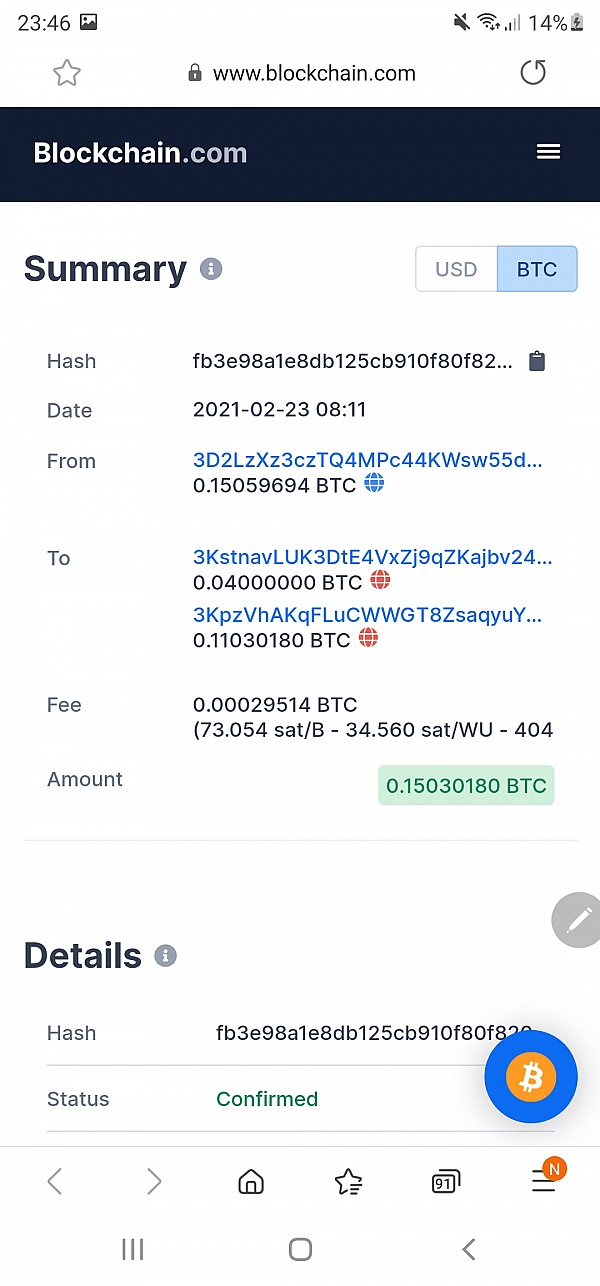Select the BTC currency toggle
The width and height of the screenshot is (600, 1286).
click(x=537, y=269)
